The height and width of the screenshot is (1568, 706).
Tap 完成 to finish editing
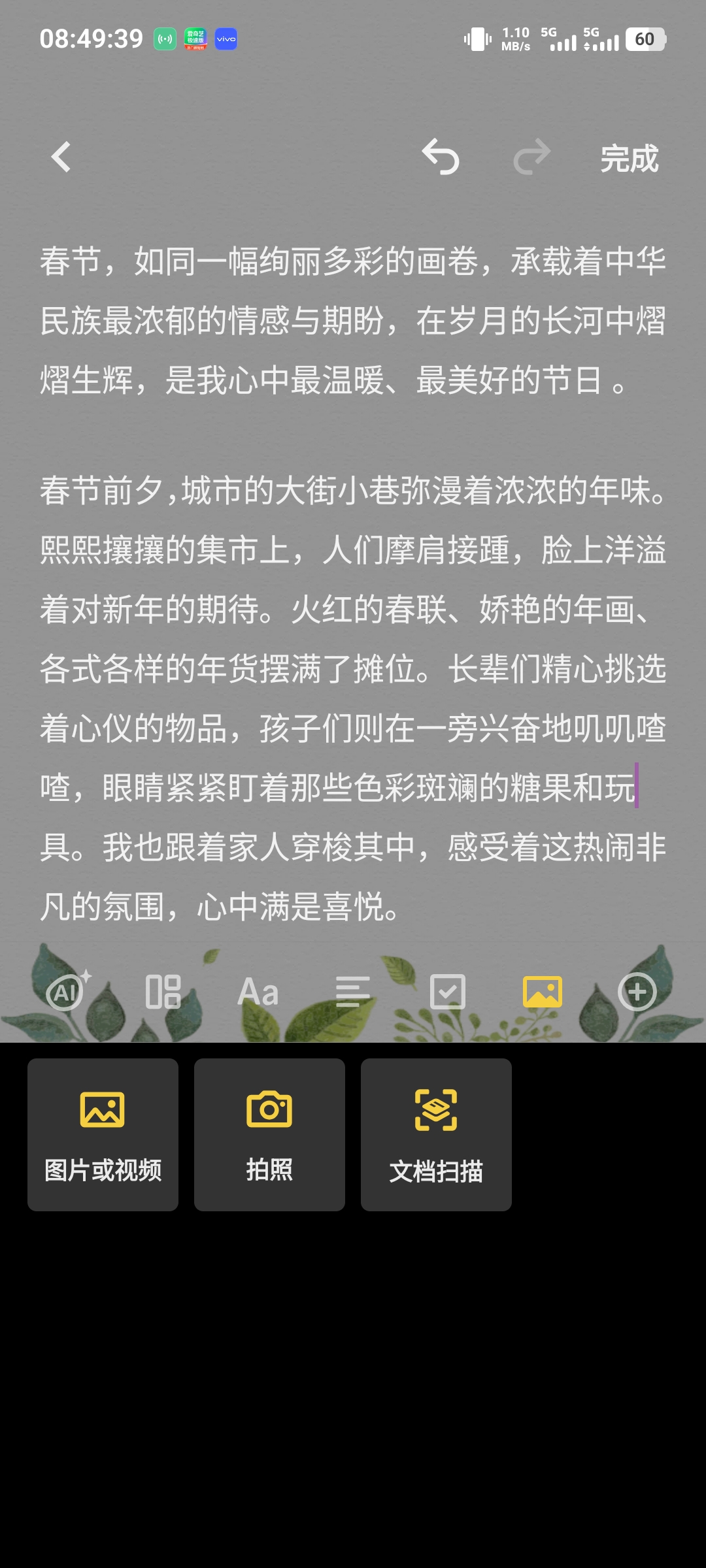pos(629,159)
